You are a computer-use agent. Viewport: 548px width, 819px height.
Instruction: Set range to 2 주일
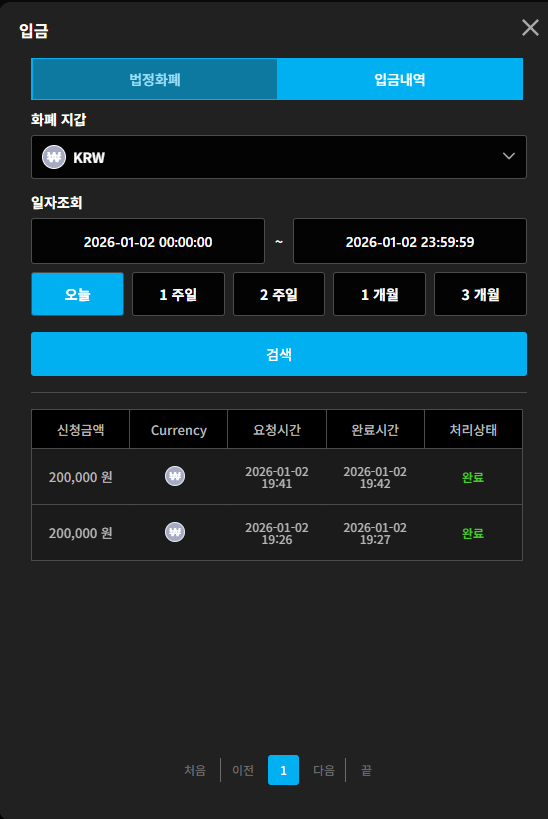(279, 294)
